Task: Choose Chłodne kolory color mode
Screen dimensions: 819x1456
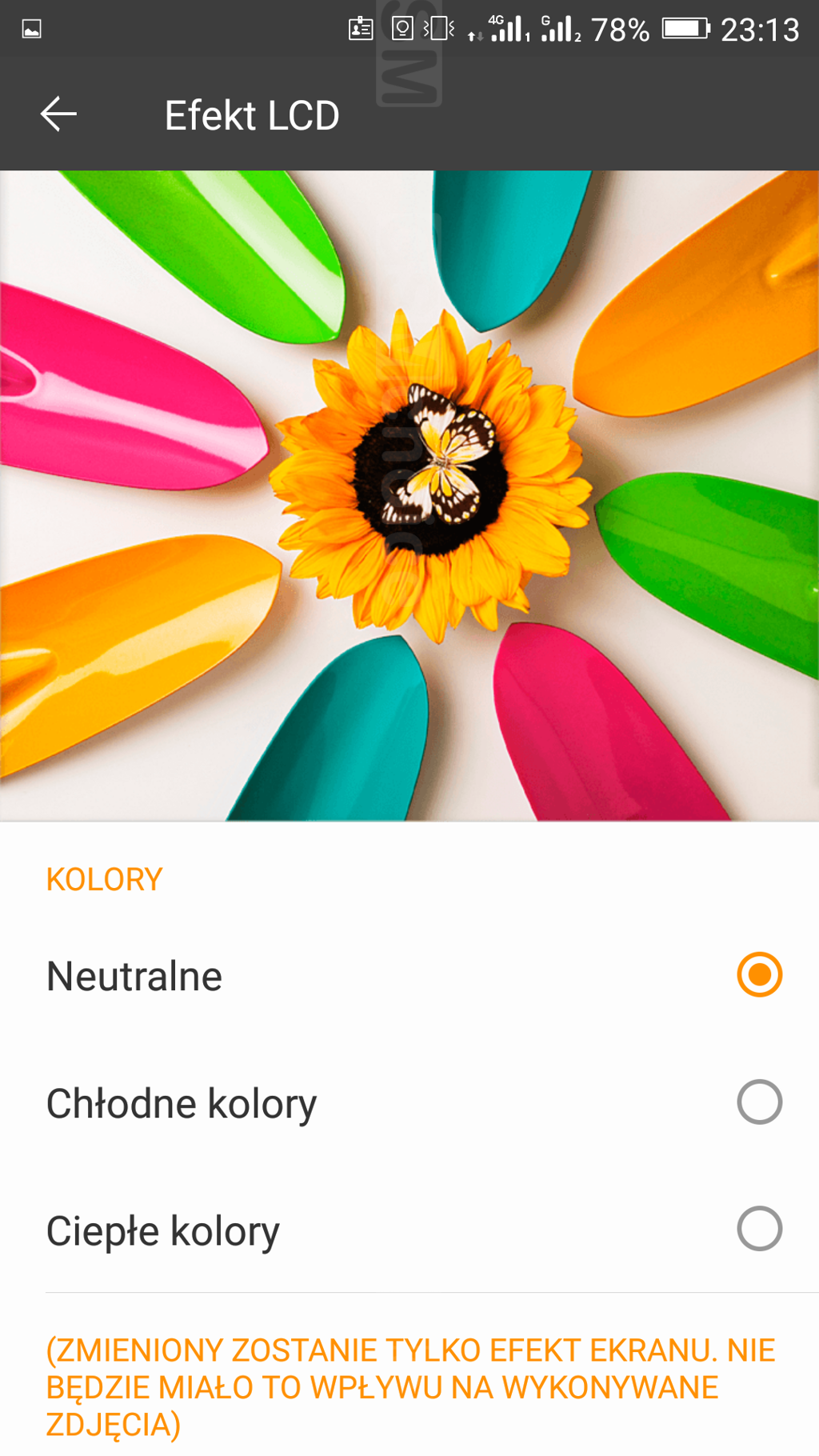Action: 758,1102
